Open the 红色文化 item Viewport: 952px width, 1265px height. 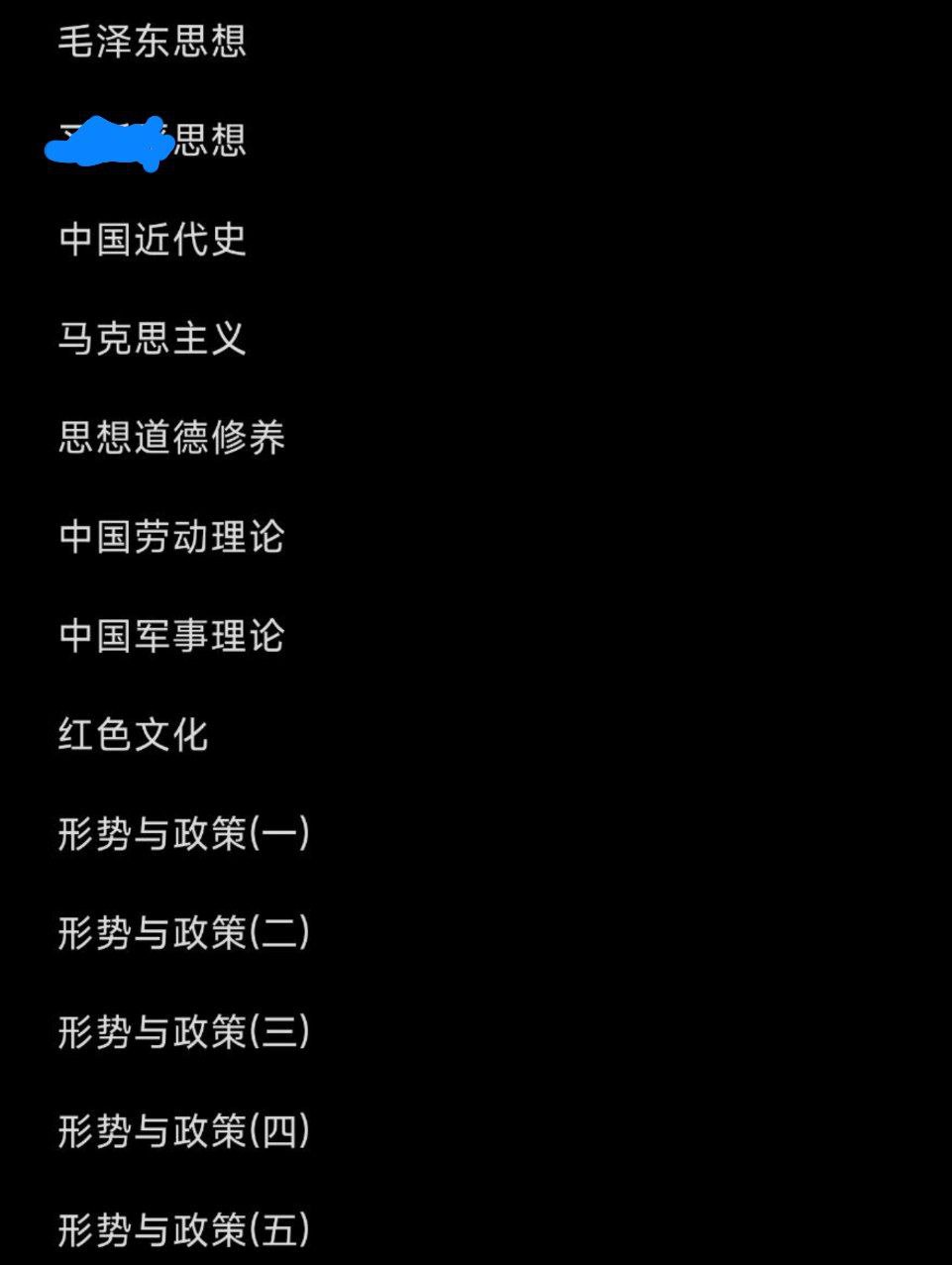click(x=133, y=734)
